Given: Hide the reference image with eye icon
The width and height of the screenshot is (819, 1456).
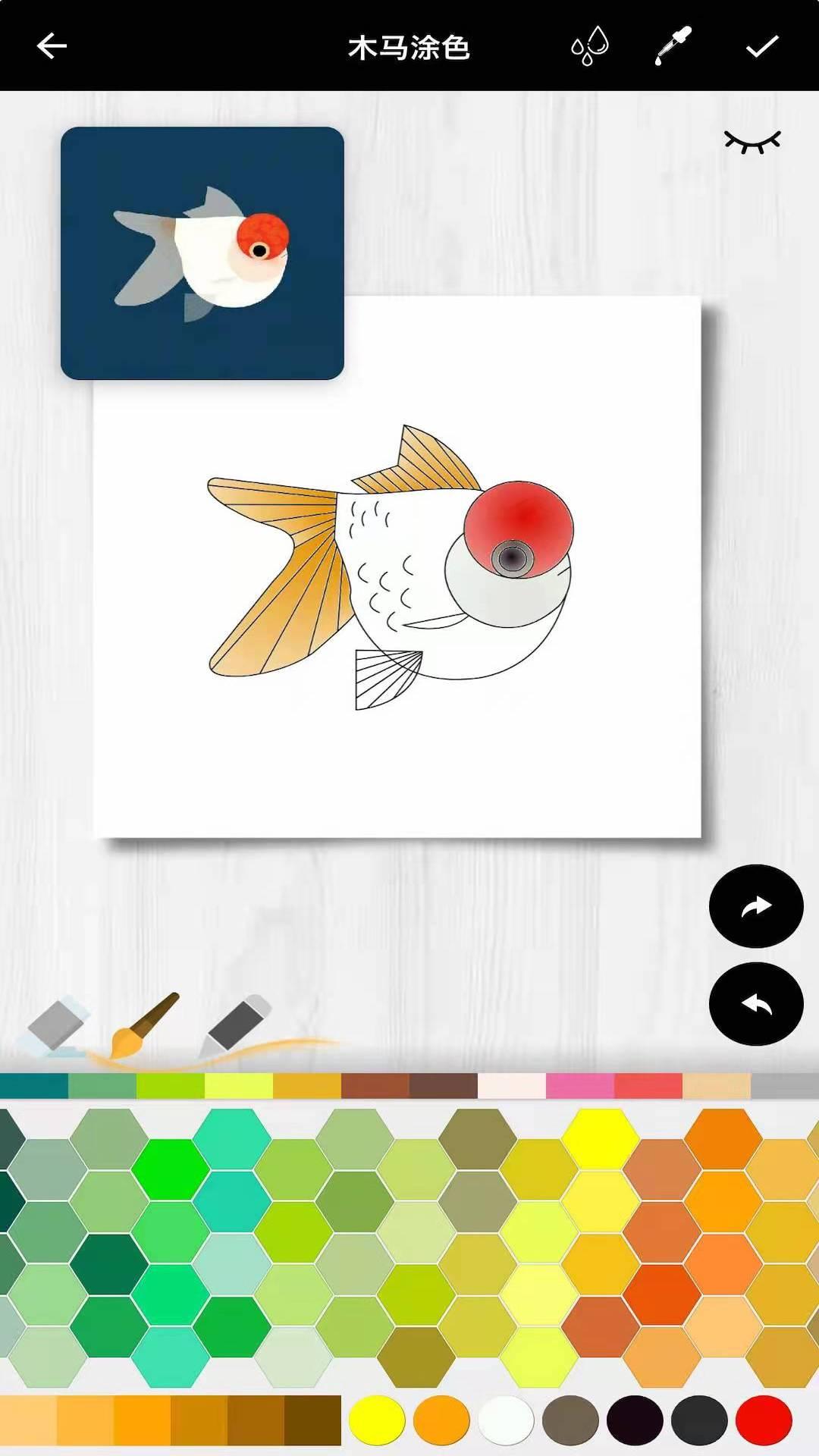Looking at the screenshot, I should pos(752,142).
